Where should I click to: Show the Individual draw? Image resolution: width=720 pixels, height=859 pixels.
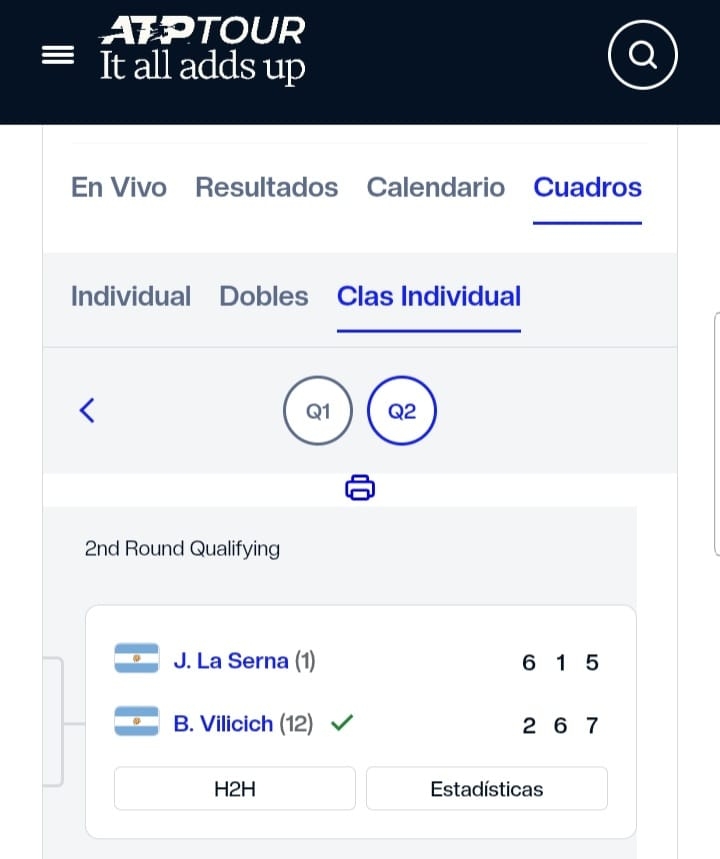[131, 296]
